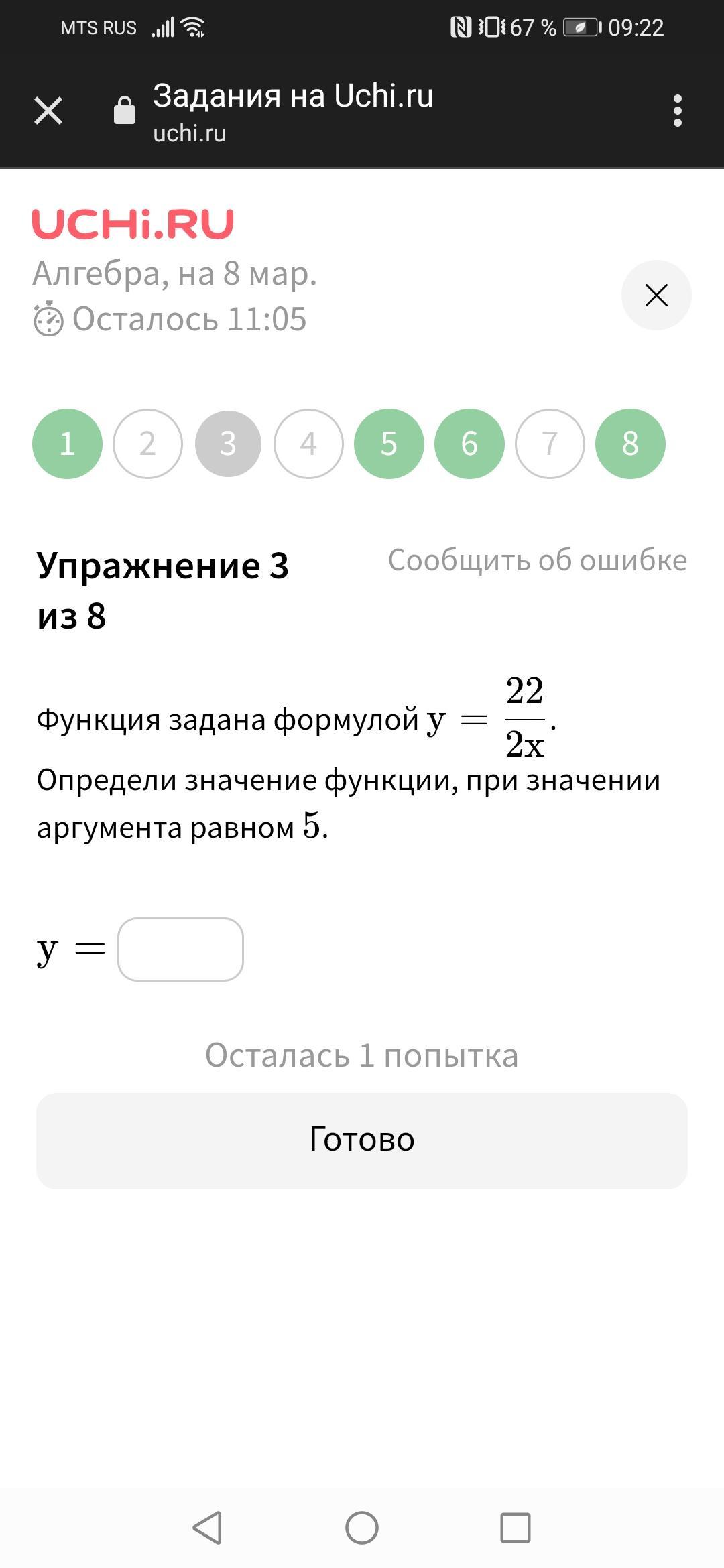Select exercise 3 circle

pos(228,444)
